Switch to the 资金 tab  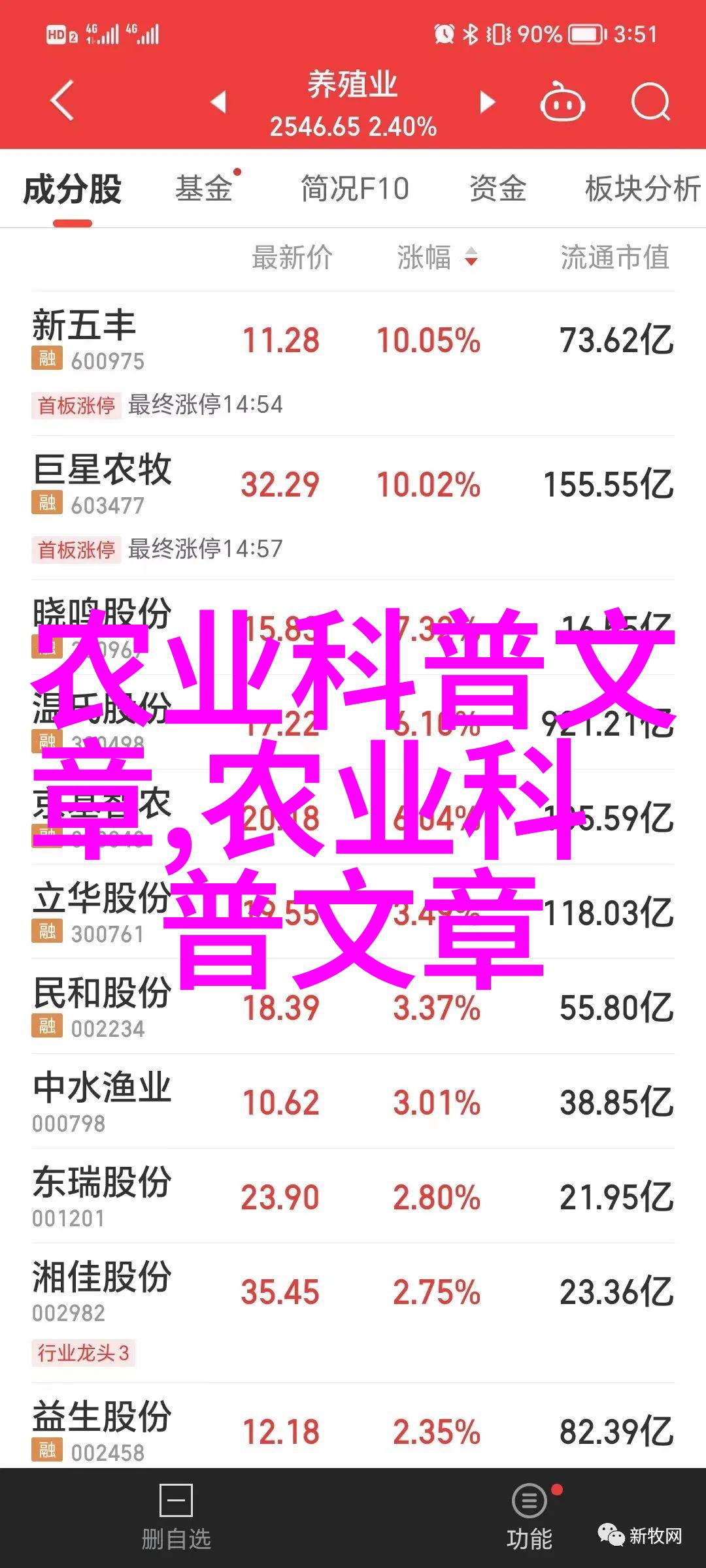(x=498, y=189)
